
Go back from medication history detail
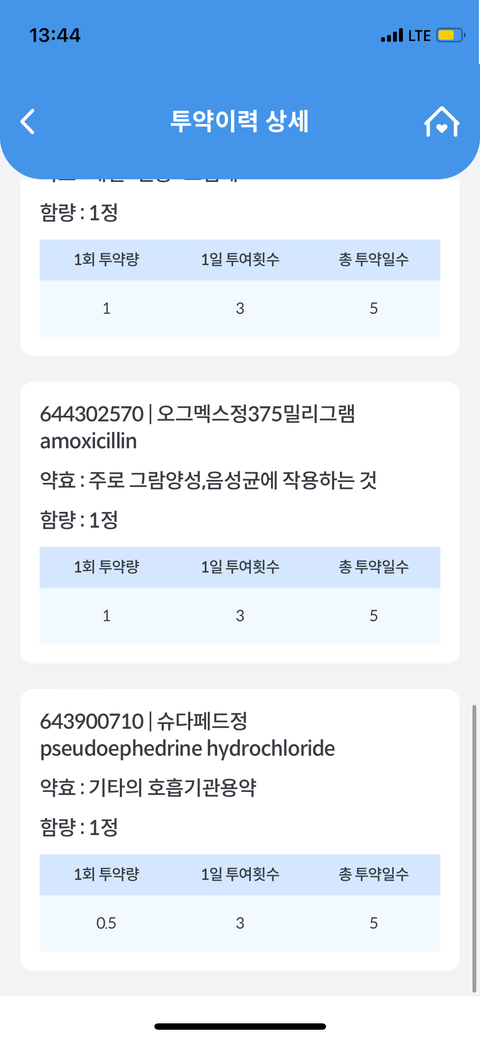27,122
